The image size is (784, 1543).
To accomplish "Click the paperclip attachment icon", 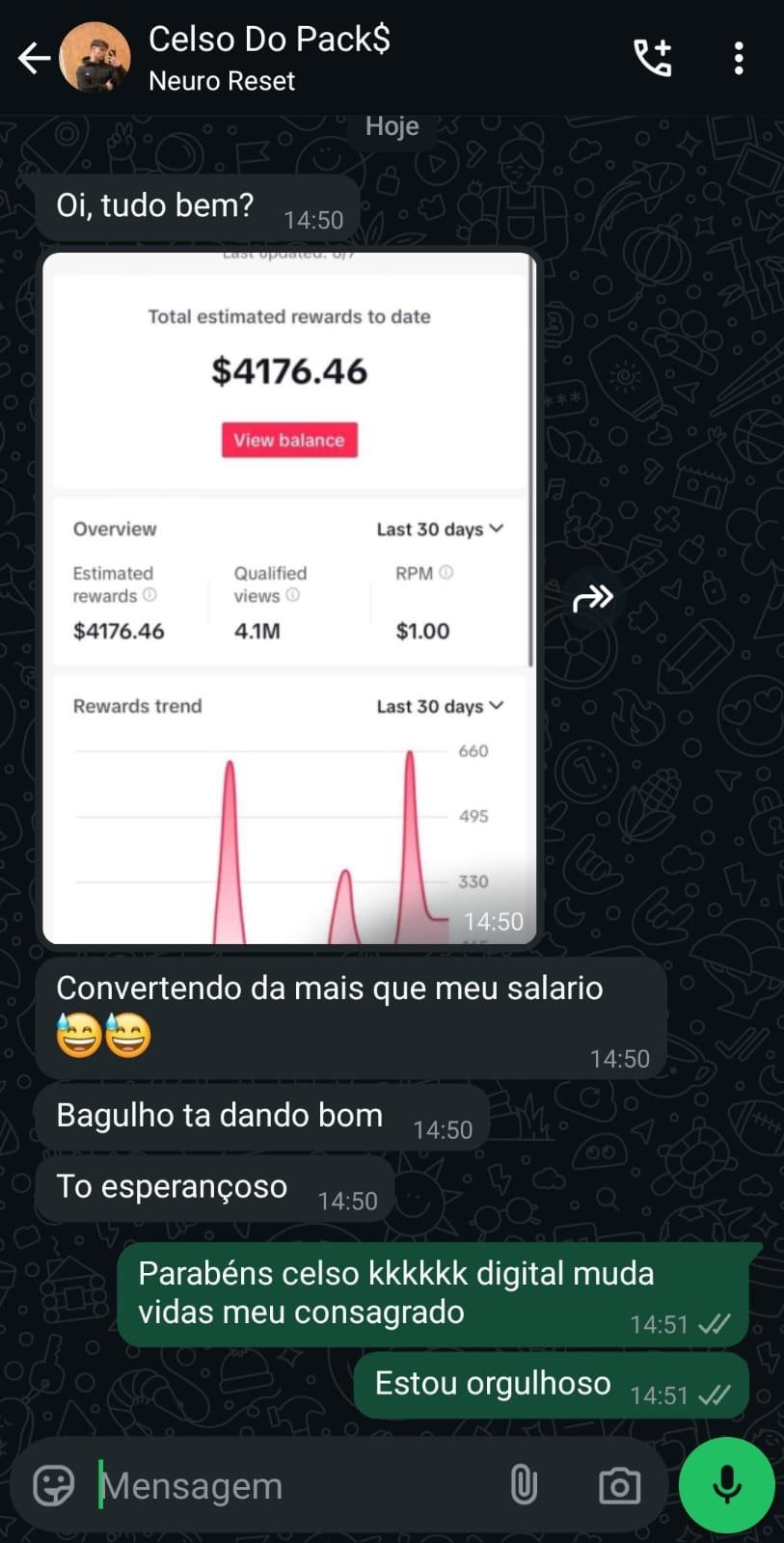I will [x=524, y=1485].
